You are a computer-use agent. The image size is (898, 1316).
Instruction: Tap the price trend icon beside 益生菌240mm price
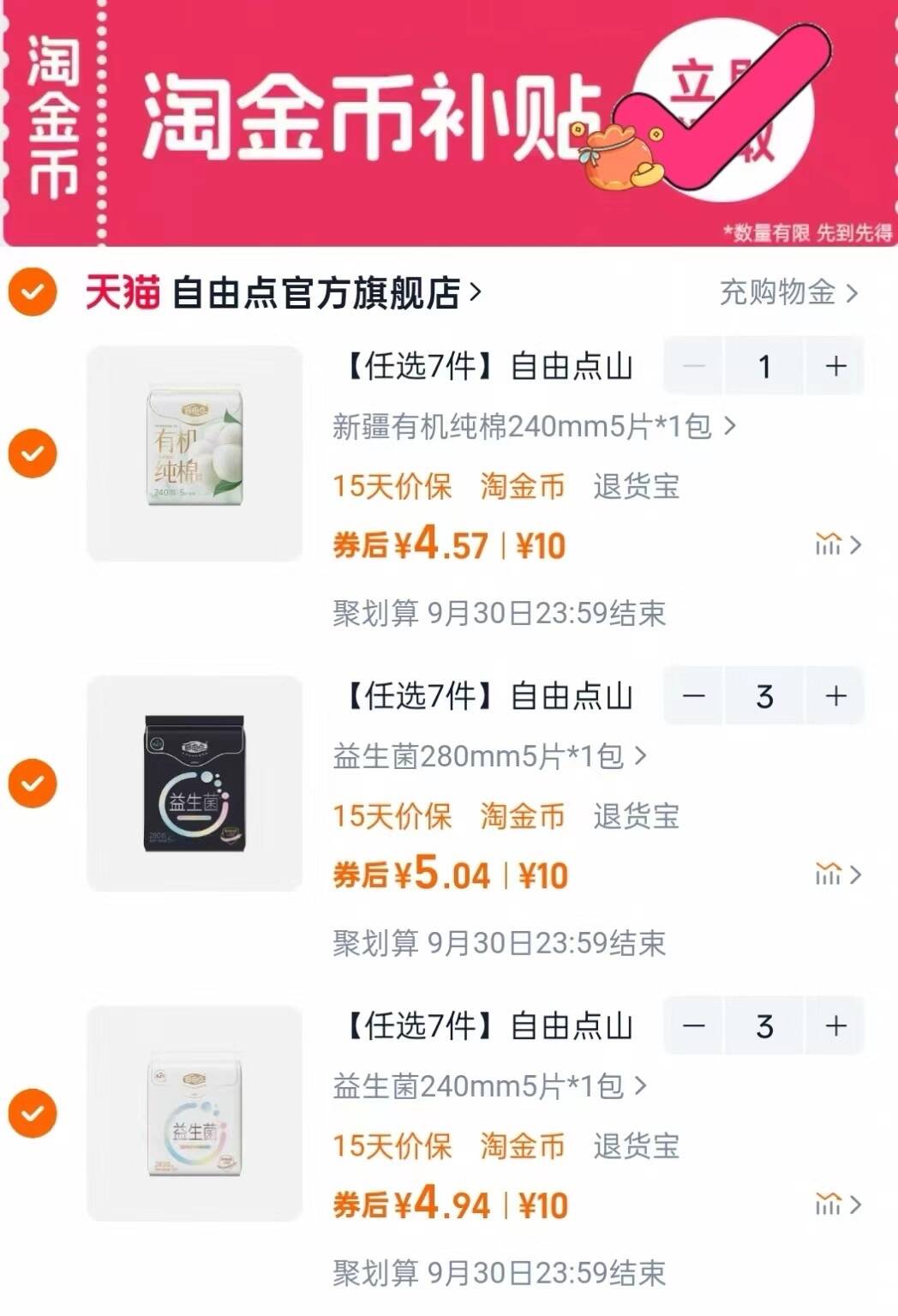click(x=829, y=1204)
